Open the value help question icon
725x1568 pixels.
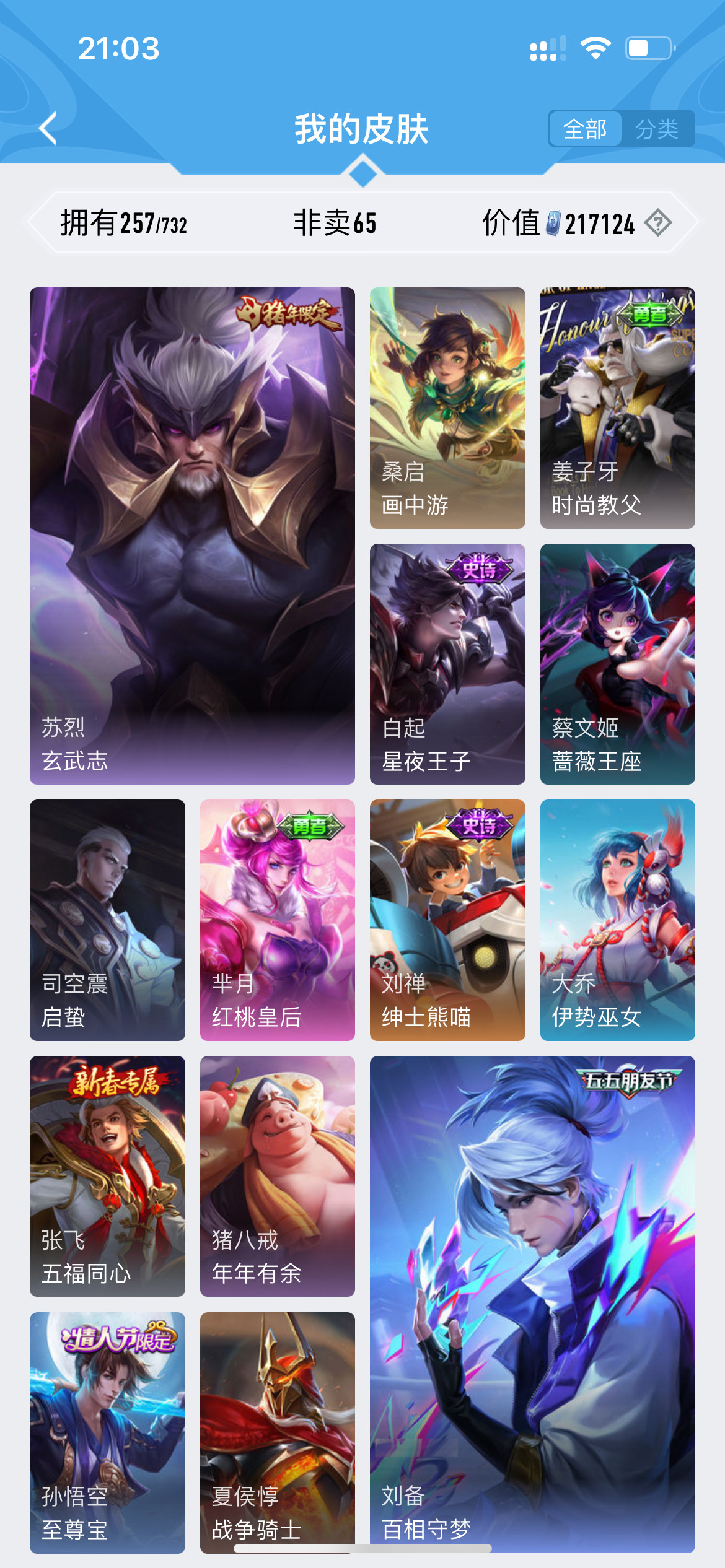point(657,223)
